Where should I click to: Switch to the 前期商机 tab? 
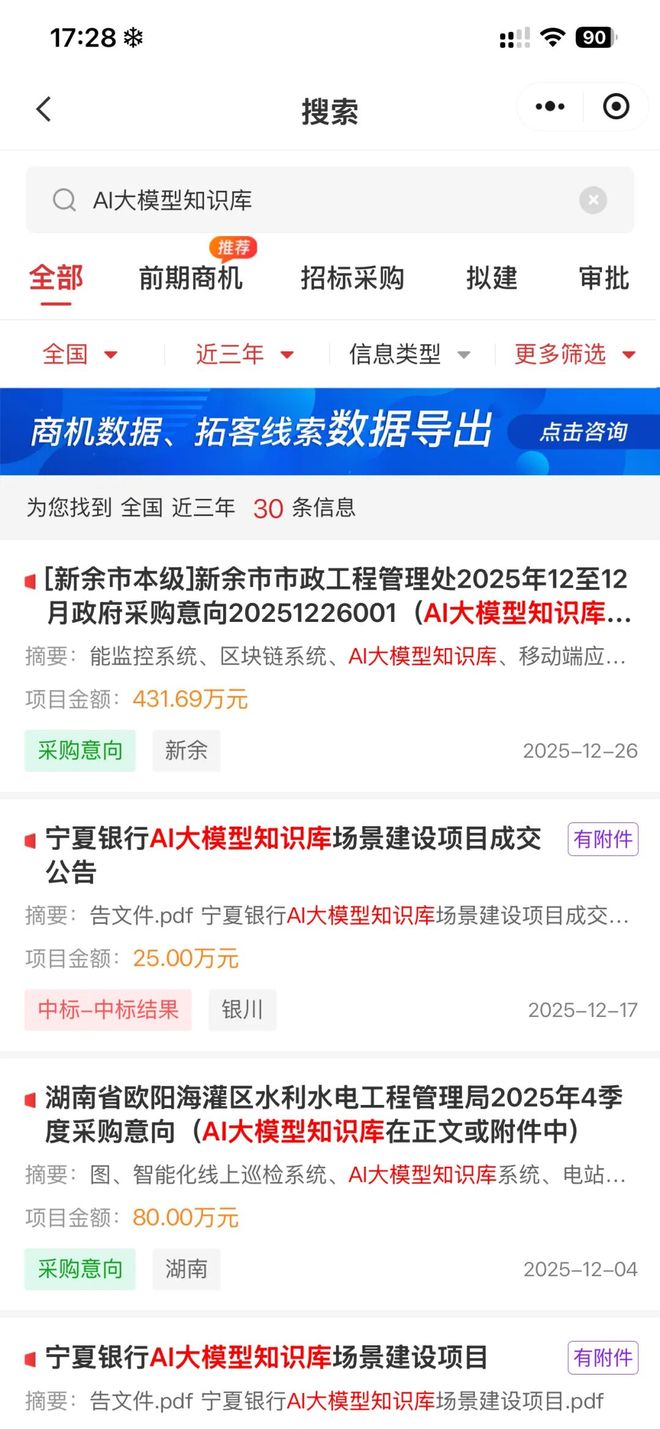click(x=190, y=278)
